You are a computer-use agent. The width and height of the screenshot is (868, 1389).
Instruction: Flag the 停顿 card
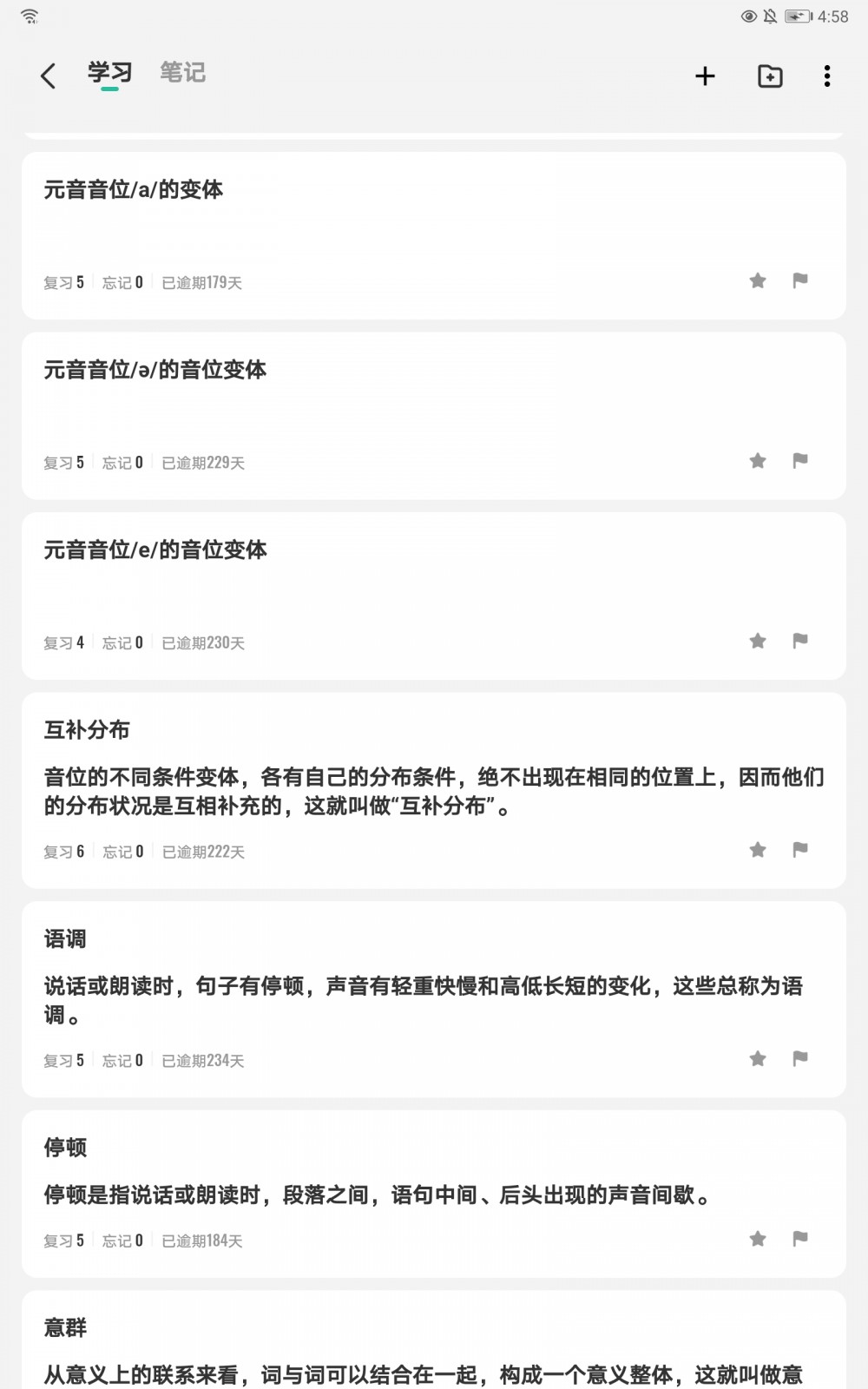point(800,1238)
